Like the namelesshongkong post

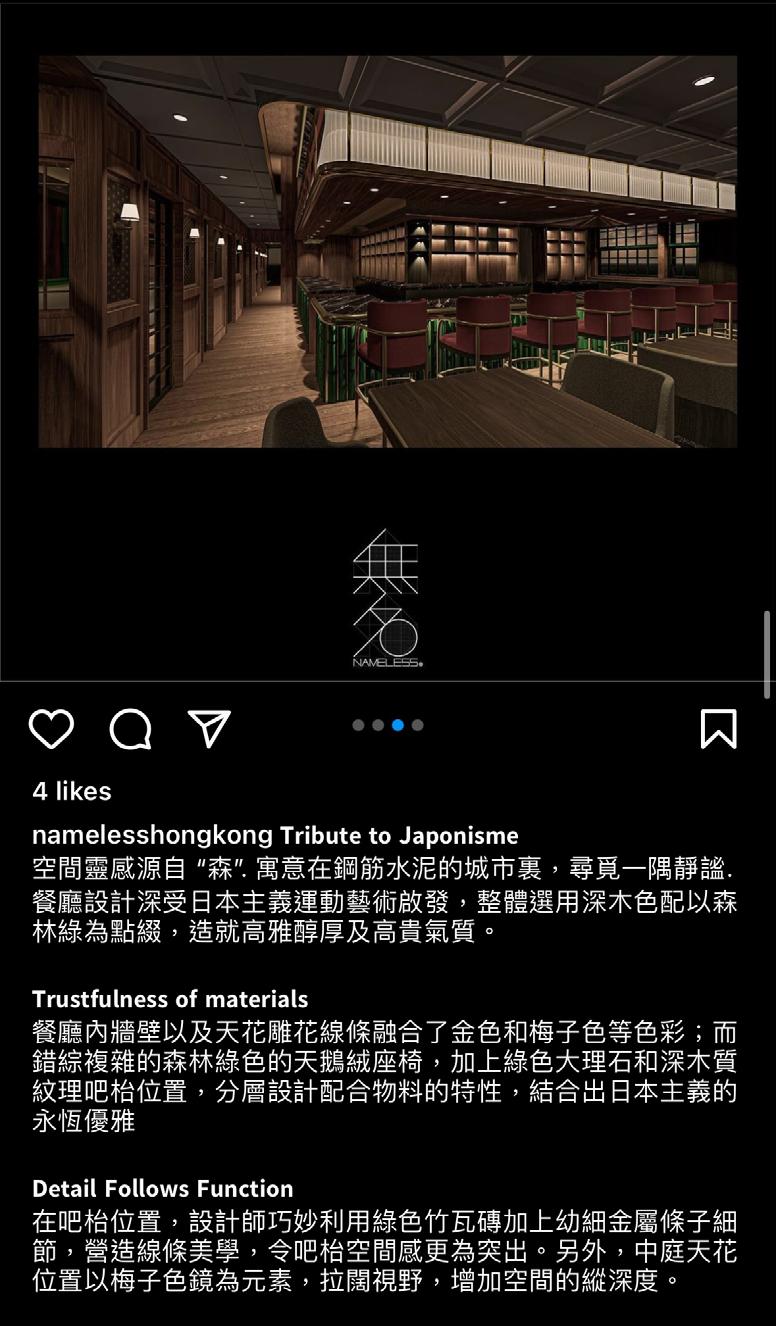pyautogui.click(x=51, y=729)
